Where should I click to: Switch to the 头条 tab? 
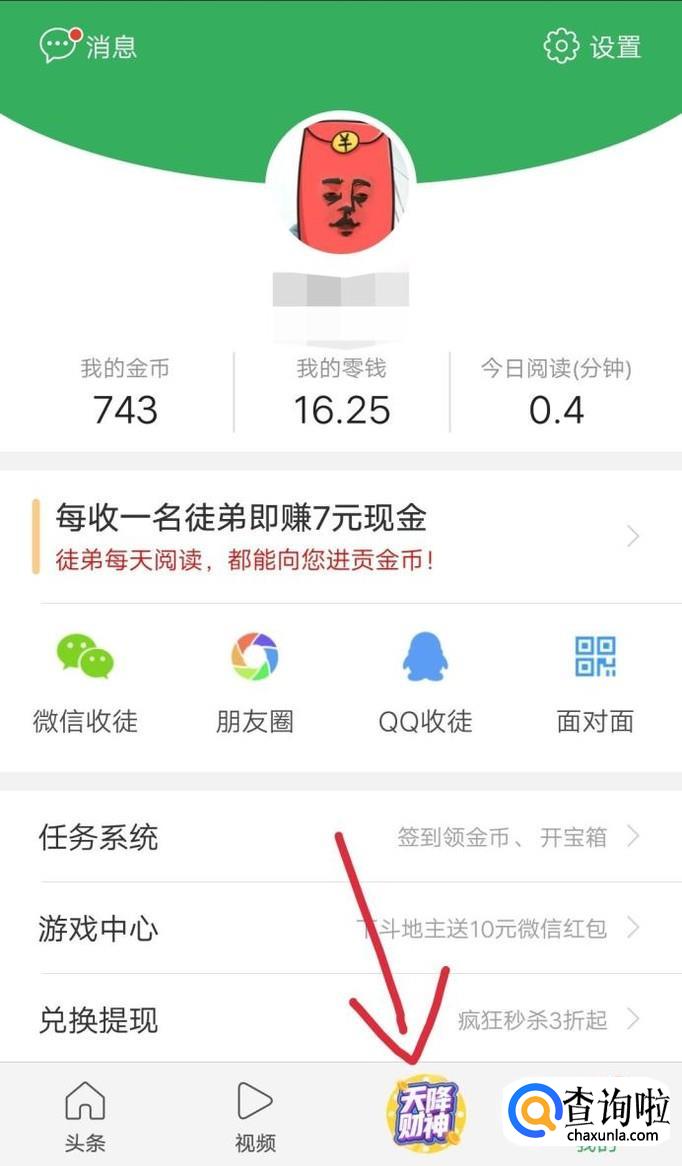tap(85, 1115)
